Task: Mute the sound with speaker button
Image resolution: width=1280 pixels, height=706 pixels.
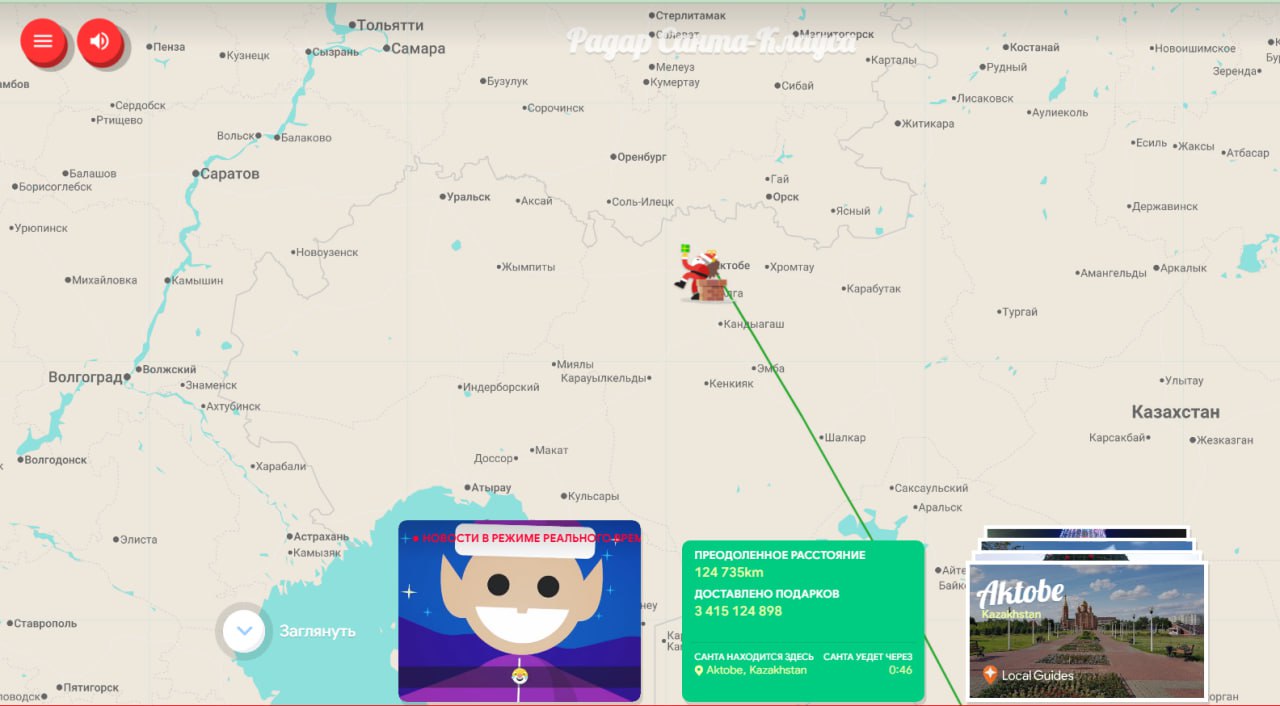Action: pyautogui.click(x=99, y=42)
